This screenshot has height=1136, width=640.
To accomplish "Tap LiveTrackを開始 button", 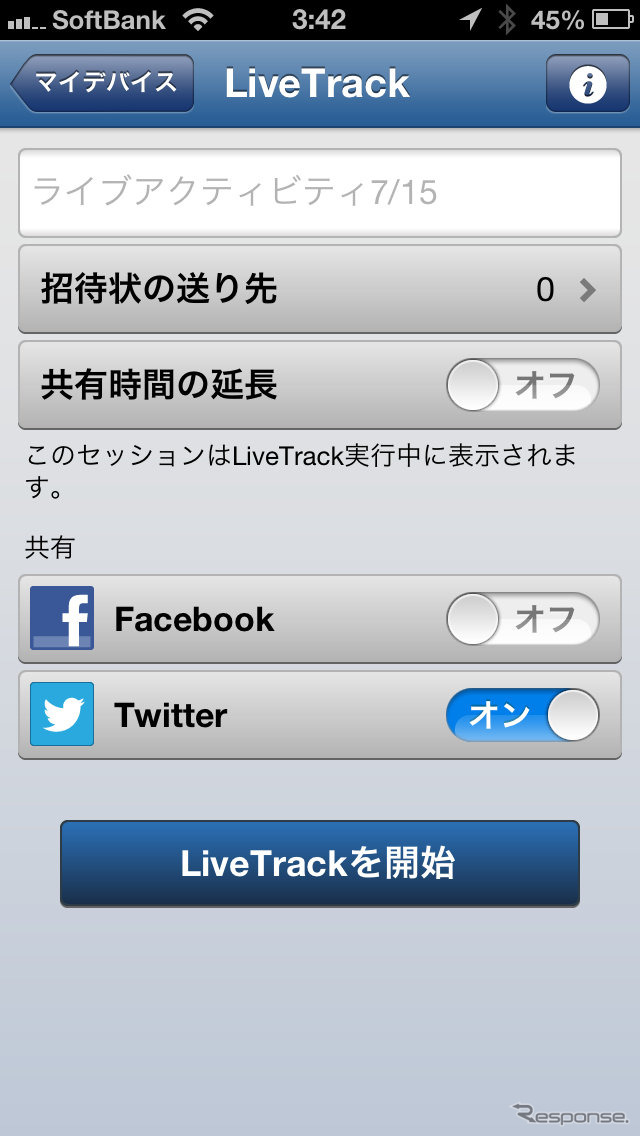I will (x=319, y=863).
